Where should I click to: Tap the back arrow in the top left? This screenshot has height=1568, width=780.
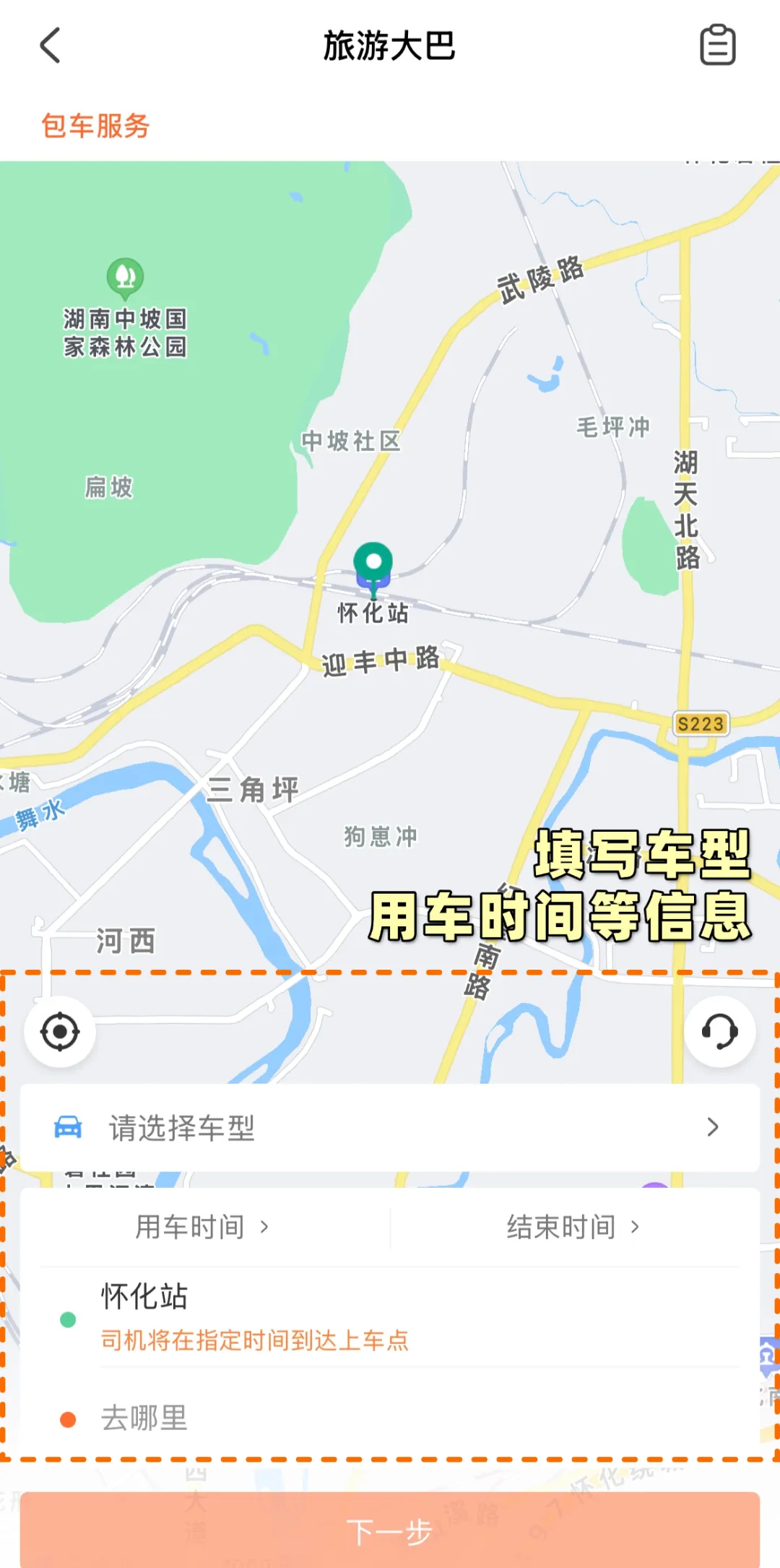[x=49, y=46]
